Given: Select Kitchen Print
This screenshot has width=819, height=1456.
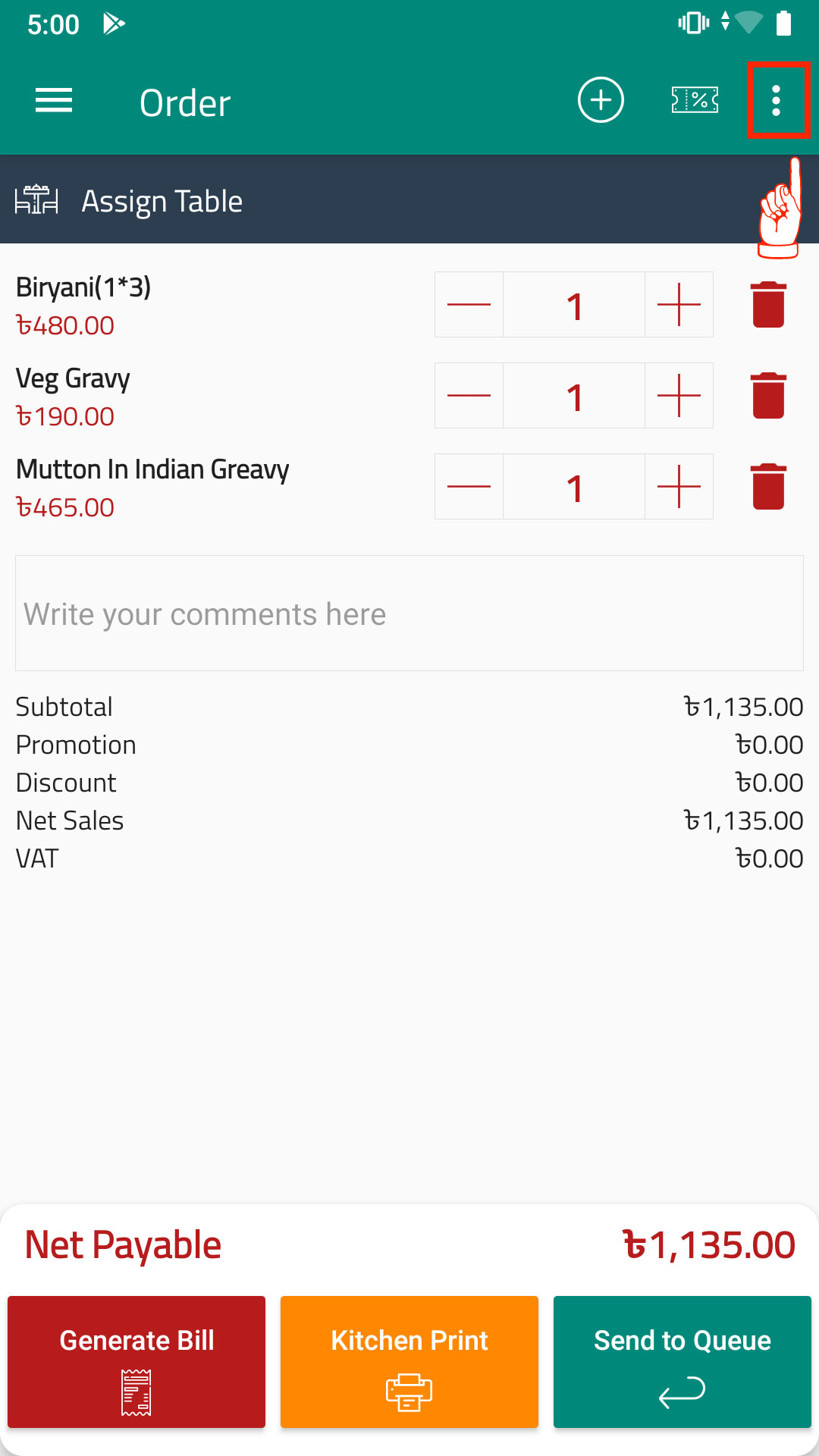Looking at the screenshot, I should click(x=409, y=1362).
